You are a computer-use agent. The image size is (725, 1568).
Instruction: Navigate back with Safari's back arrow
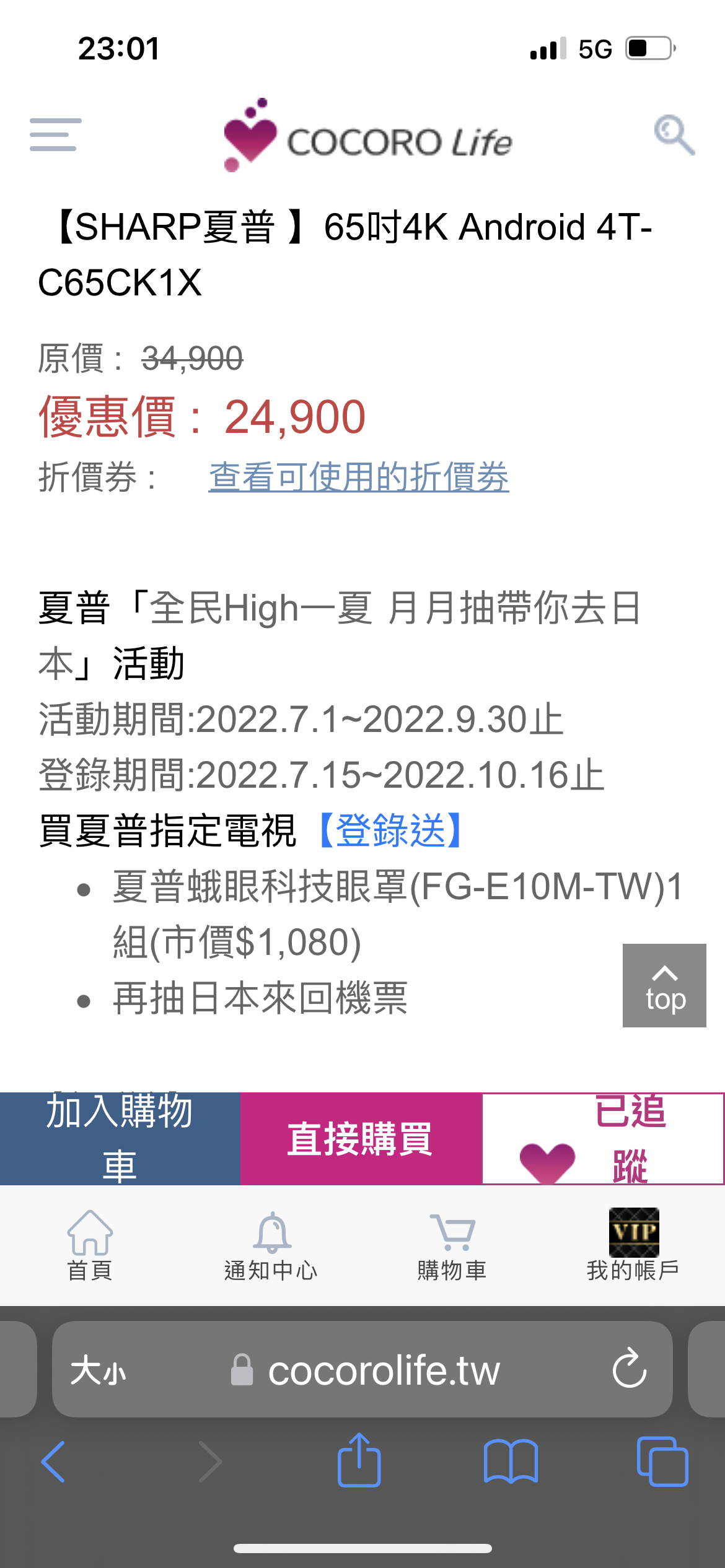click(53, 1462)
